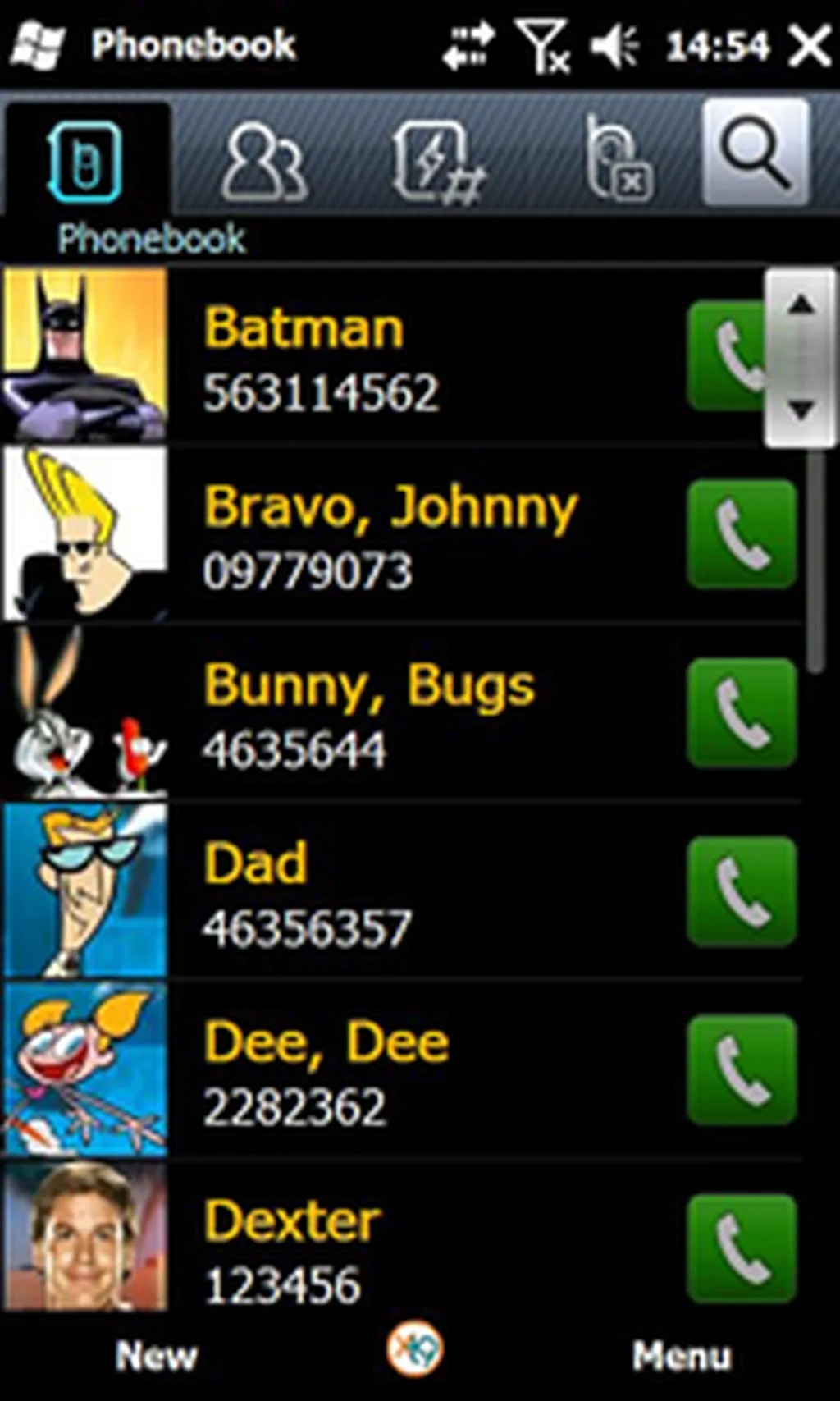The image size is (840, 1401).
Task: Switch to the call history tab
Action: 619,160
